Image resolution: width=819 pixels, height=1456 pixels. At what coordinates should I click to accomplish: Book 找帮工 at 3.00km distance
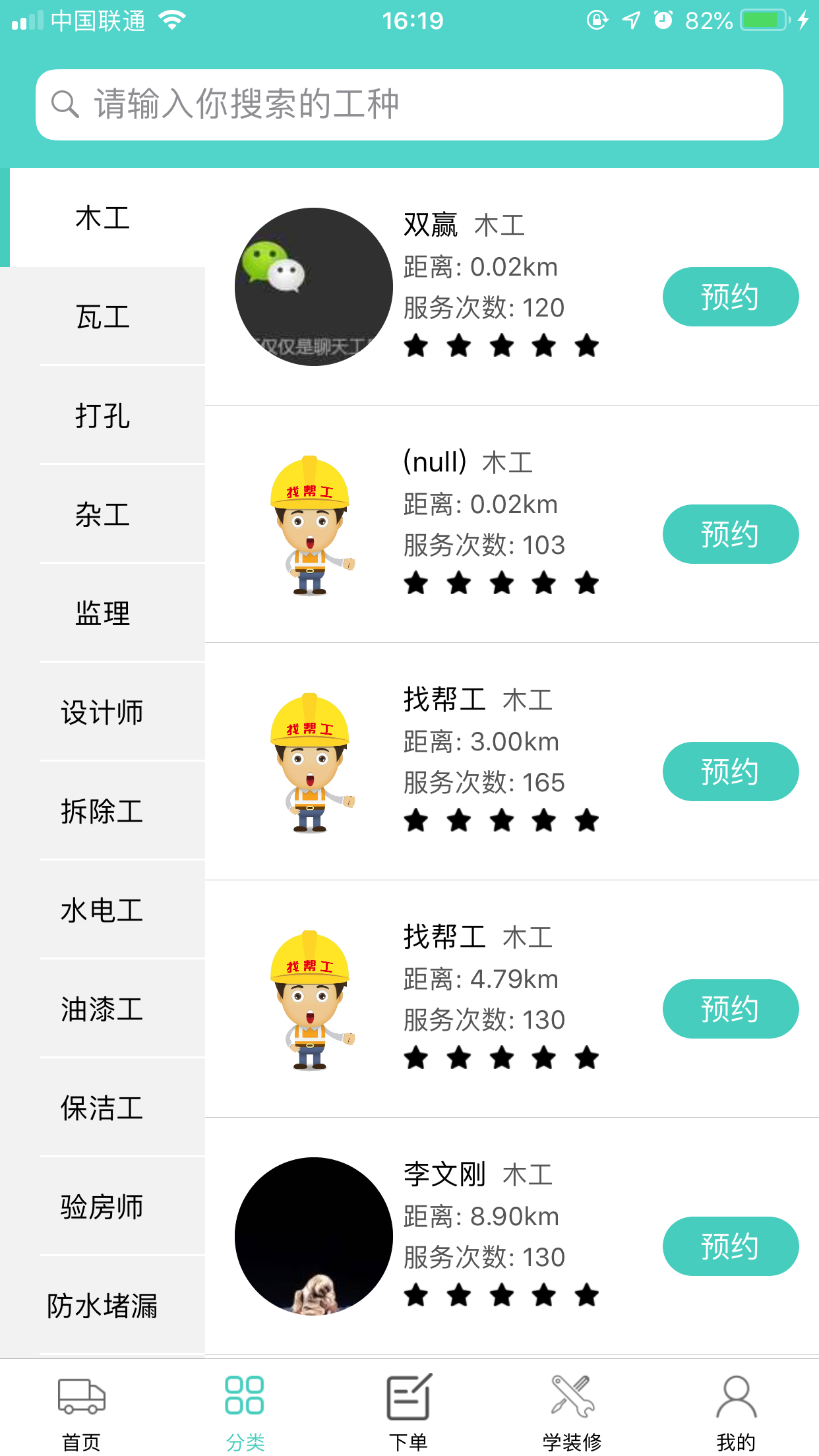coord(730,772)
